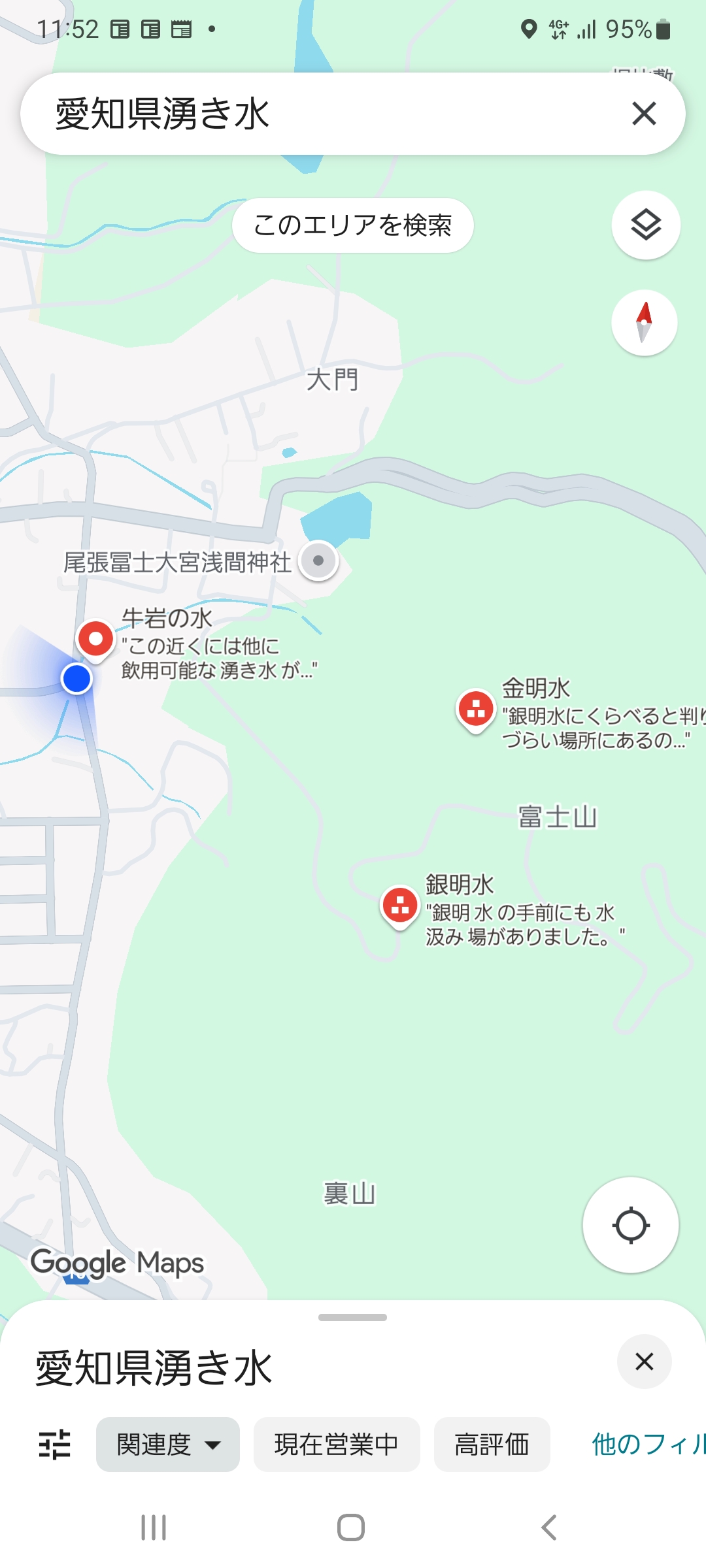Go back with the system back button
This screenshot has height=1568, width=706.
pyautogui.click(x=549, y=1527)
